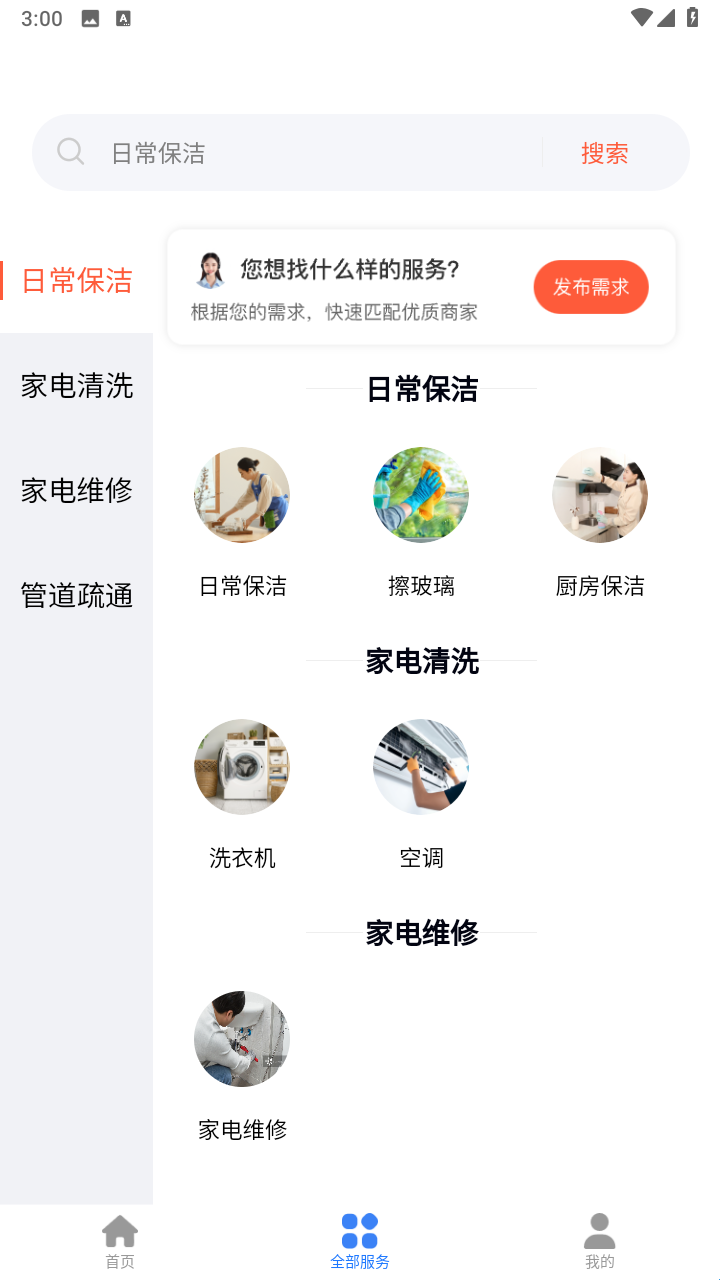This screenshot has width=720, height=1280.
Task: Switch to the 我的 tab
Action: pyautogui.click(x=599, y=1242)
